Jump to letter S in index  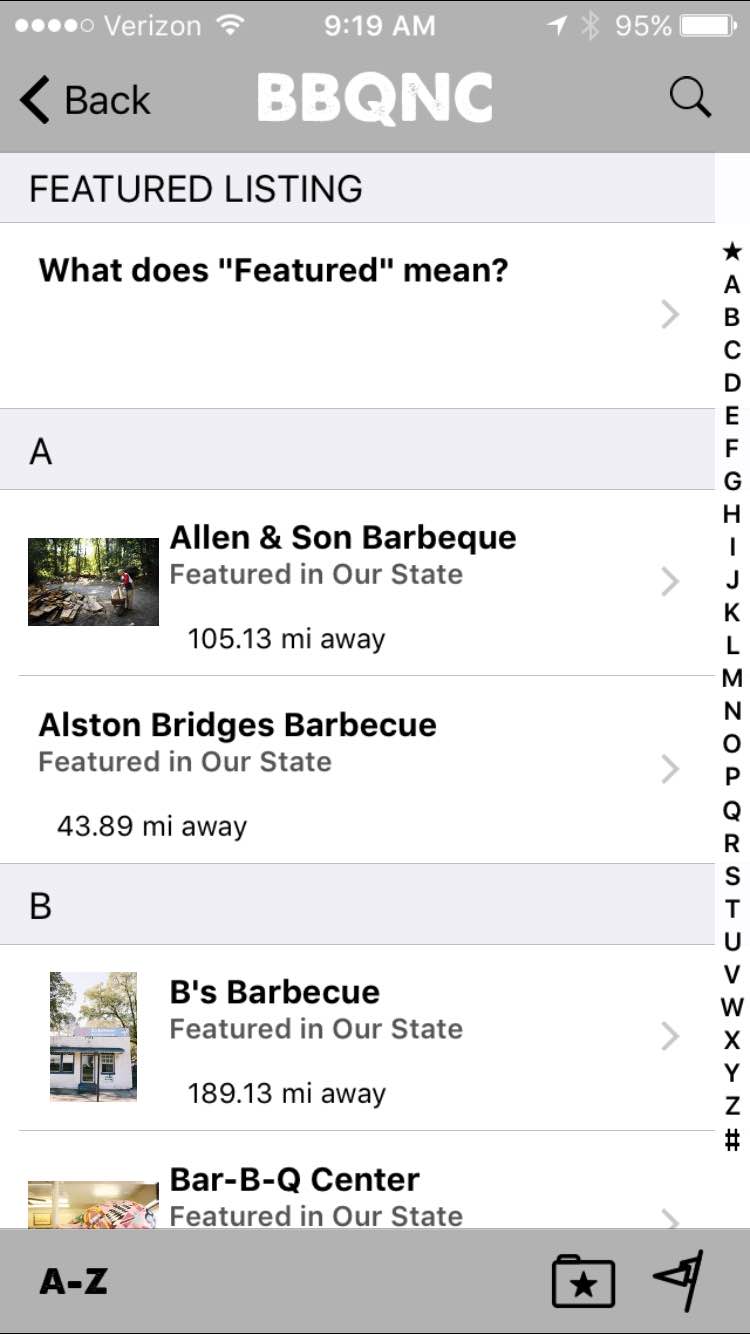coord(732,876)
